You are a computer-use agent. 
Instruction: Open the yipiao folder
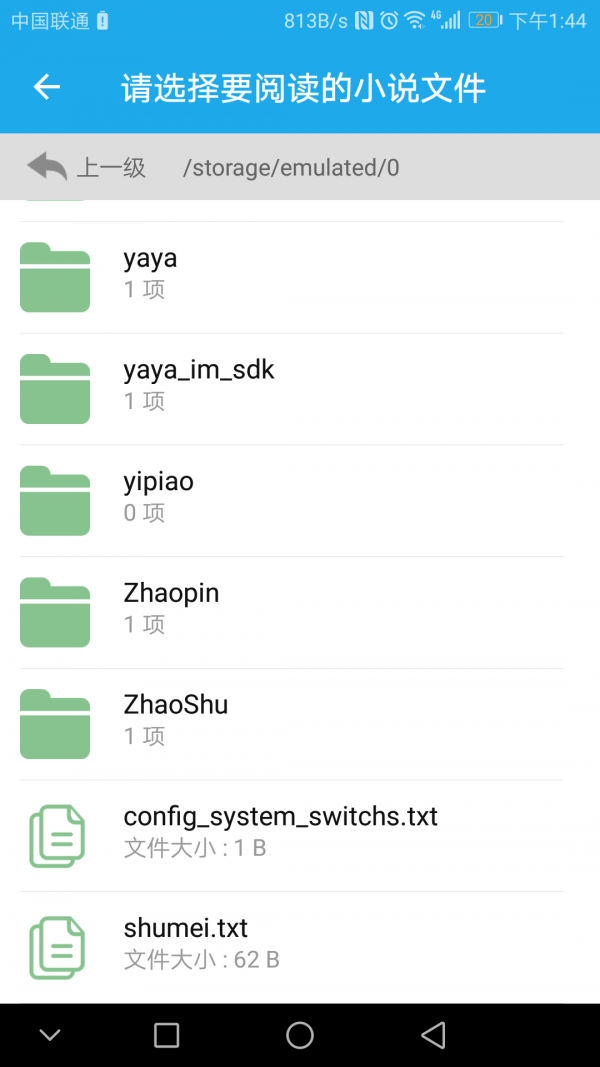[290, 500]
